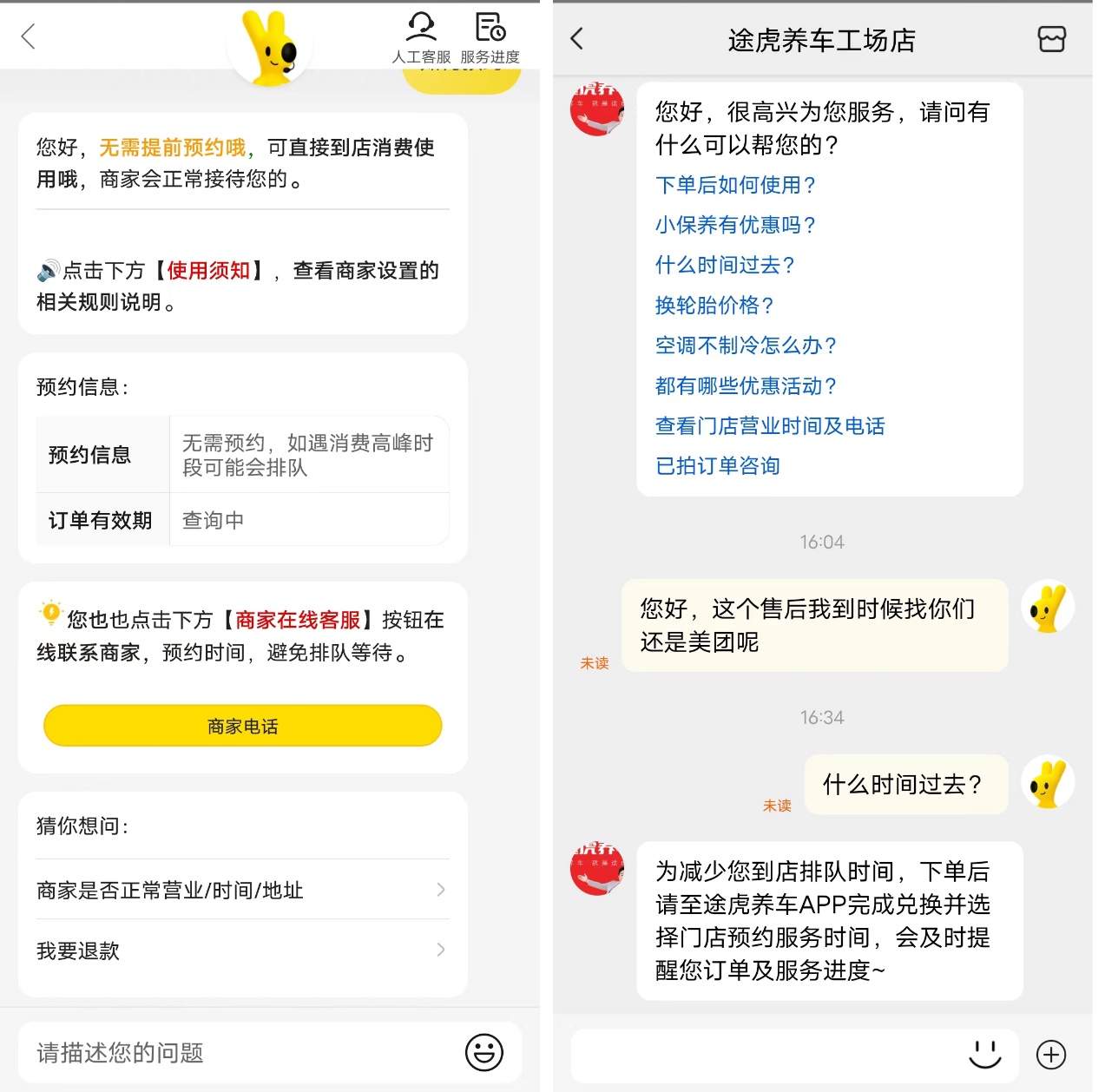1105x1092 pixels.
Task: Open the smiley emoji button in shop chat
Action: [x=985, y=1054]
